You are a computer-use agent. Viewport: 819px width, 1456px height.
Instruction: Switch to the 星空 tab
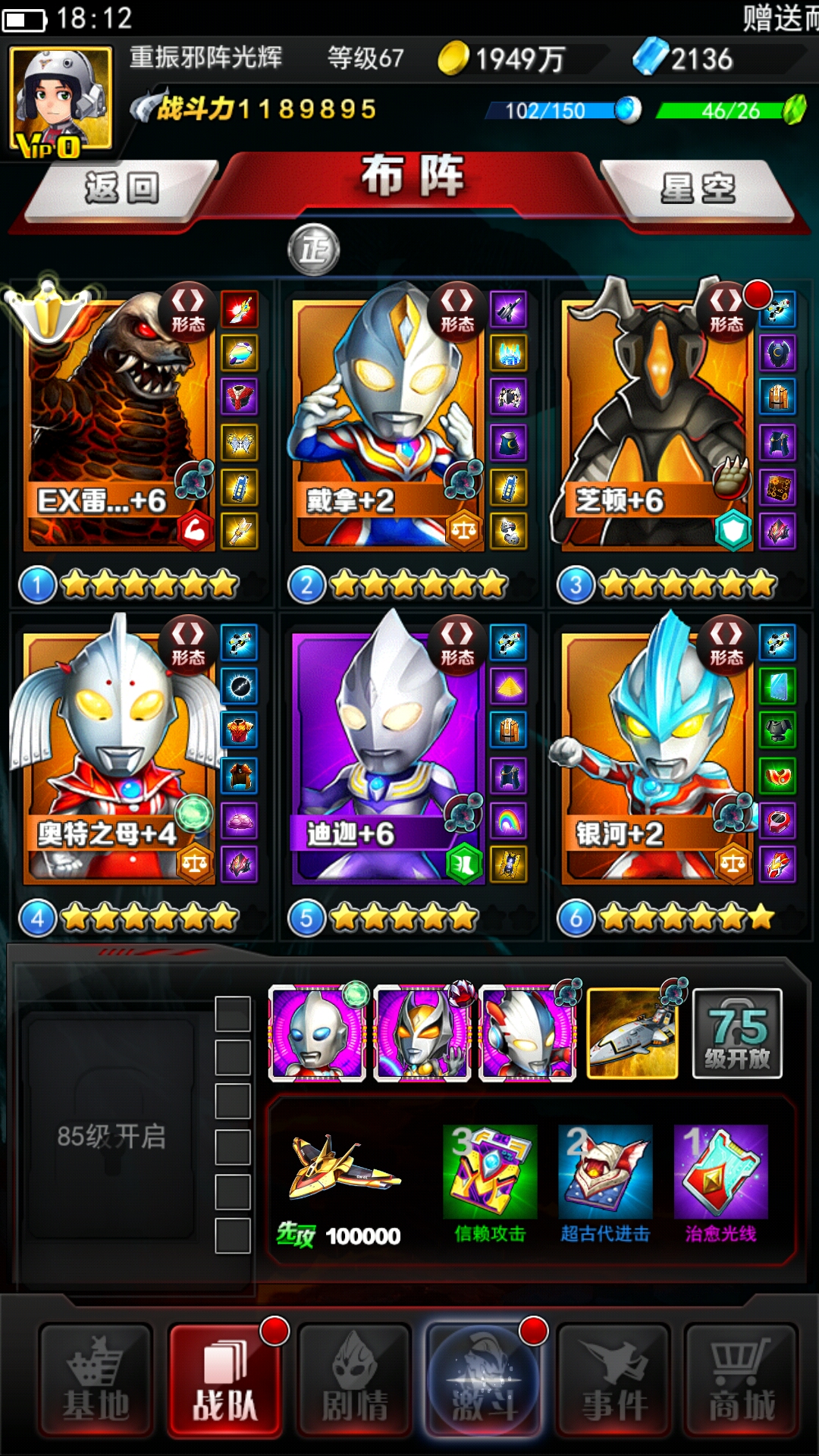tap(697, 187)
